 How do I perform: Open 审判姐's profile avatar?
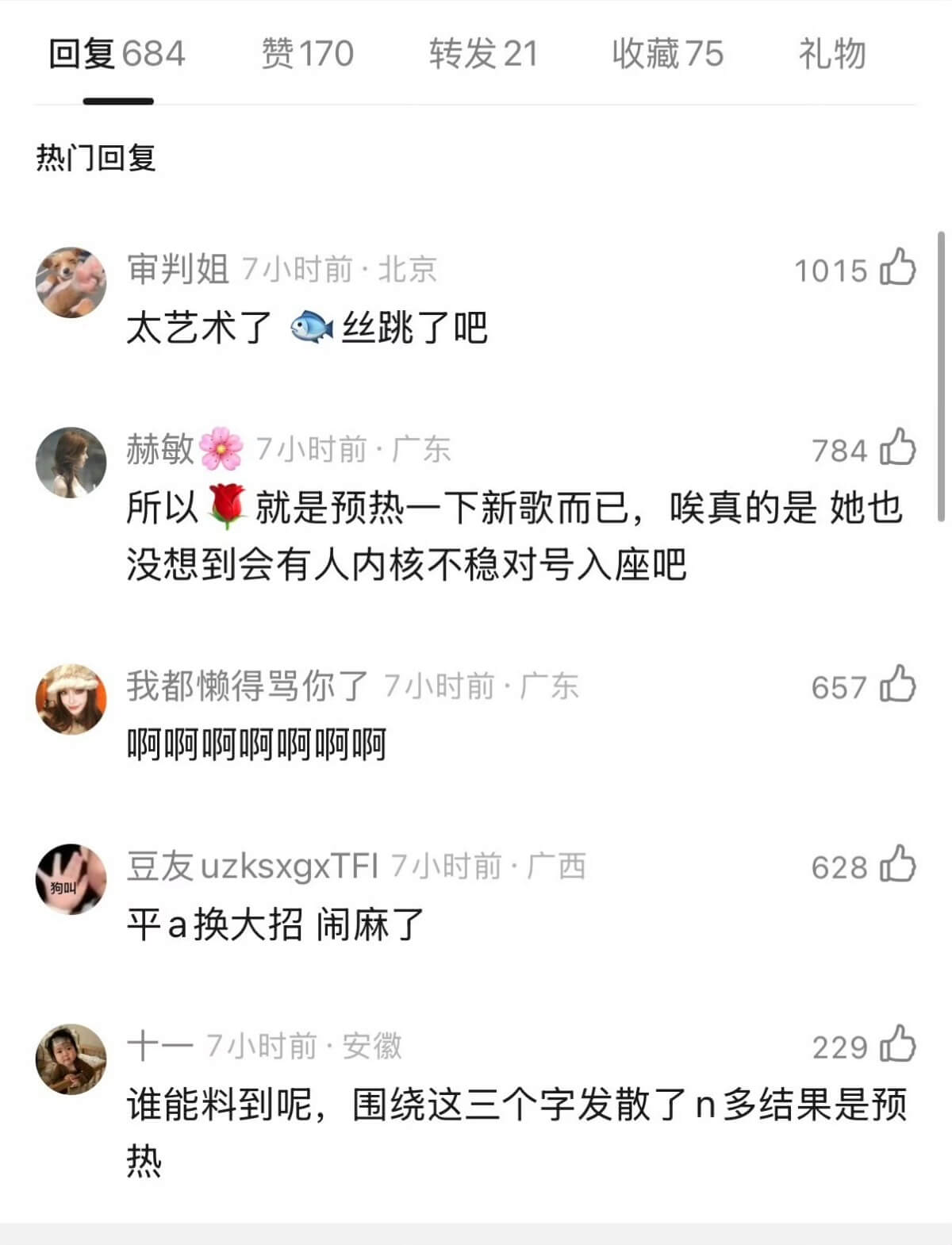click(x=71, y=282)
